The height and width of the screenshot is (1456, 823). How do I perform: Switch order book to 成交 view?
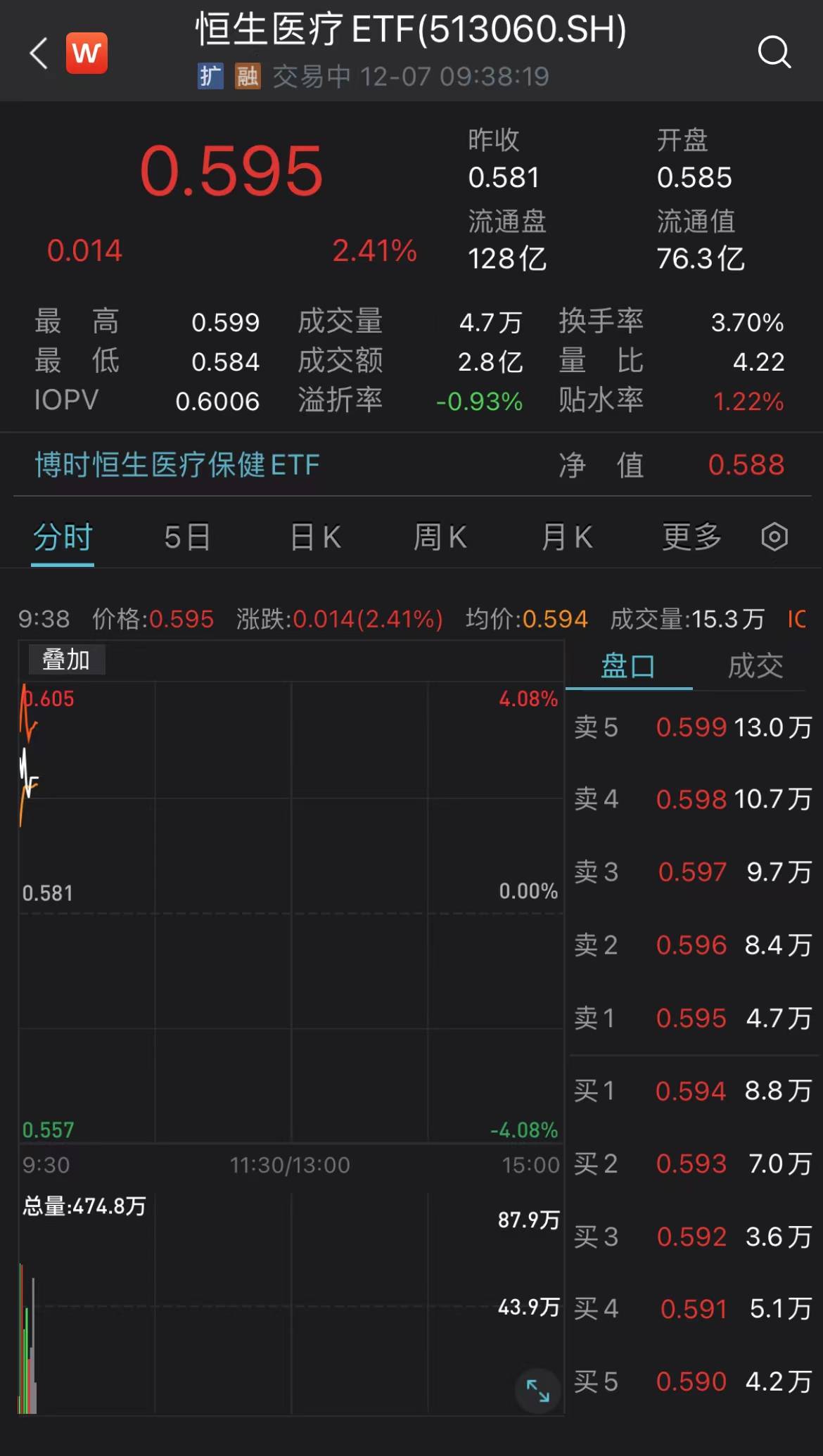click(x=756, y=665)
